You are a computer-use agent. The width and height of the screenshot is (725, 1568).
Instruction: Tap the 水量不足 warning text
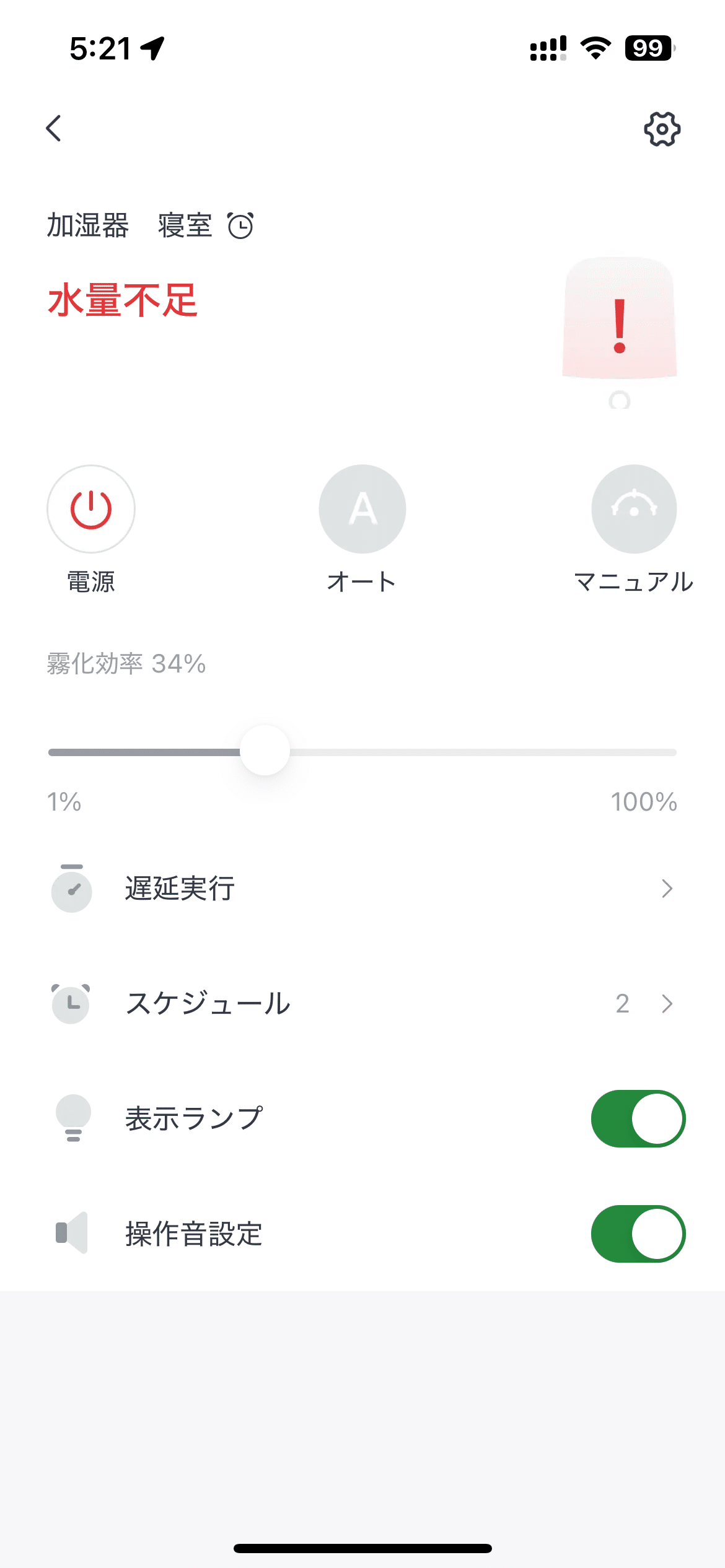pos(121,302)
